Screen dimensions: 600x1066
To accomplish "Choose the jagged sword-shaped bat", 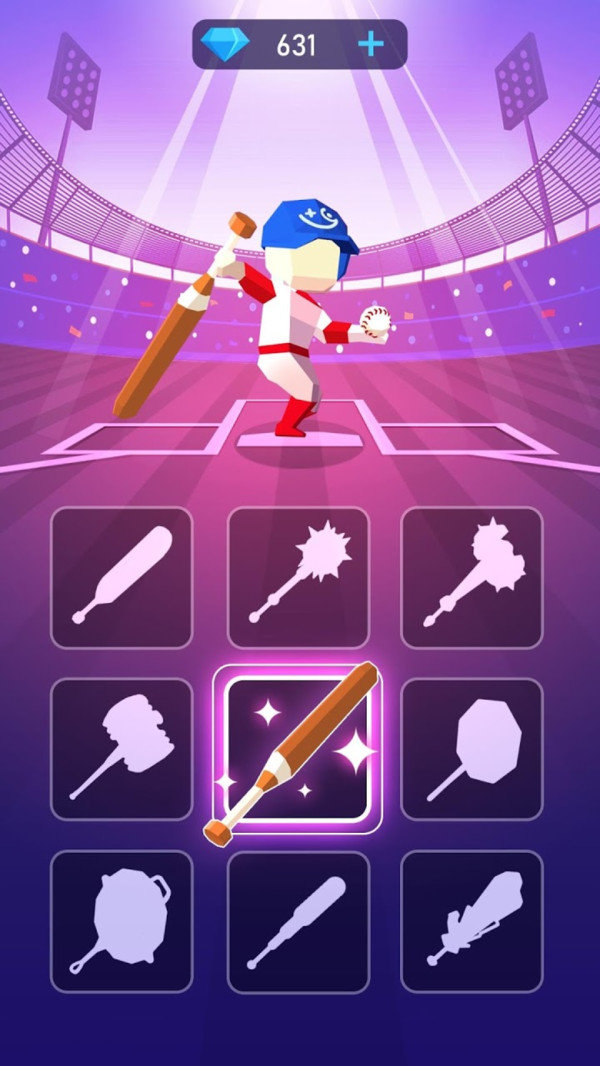I will point(472,921).
